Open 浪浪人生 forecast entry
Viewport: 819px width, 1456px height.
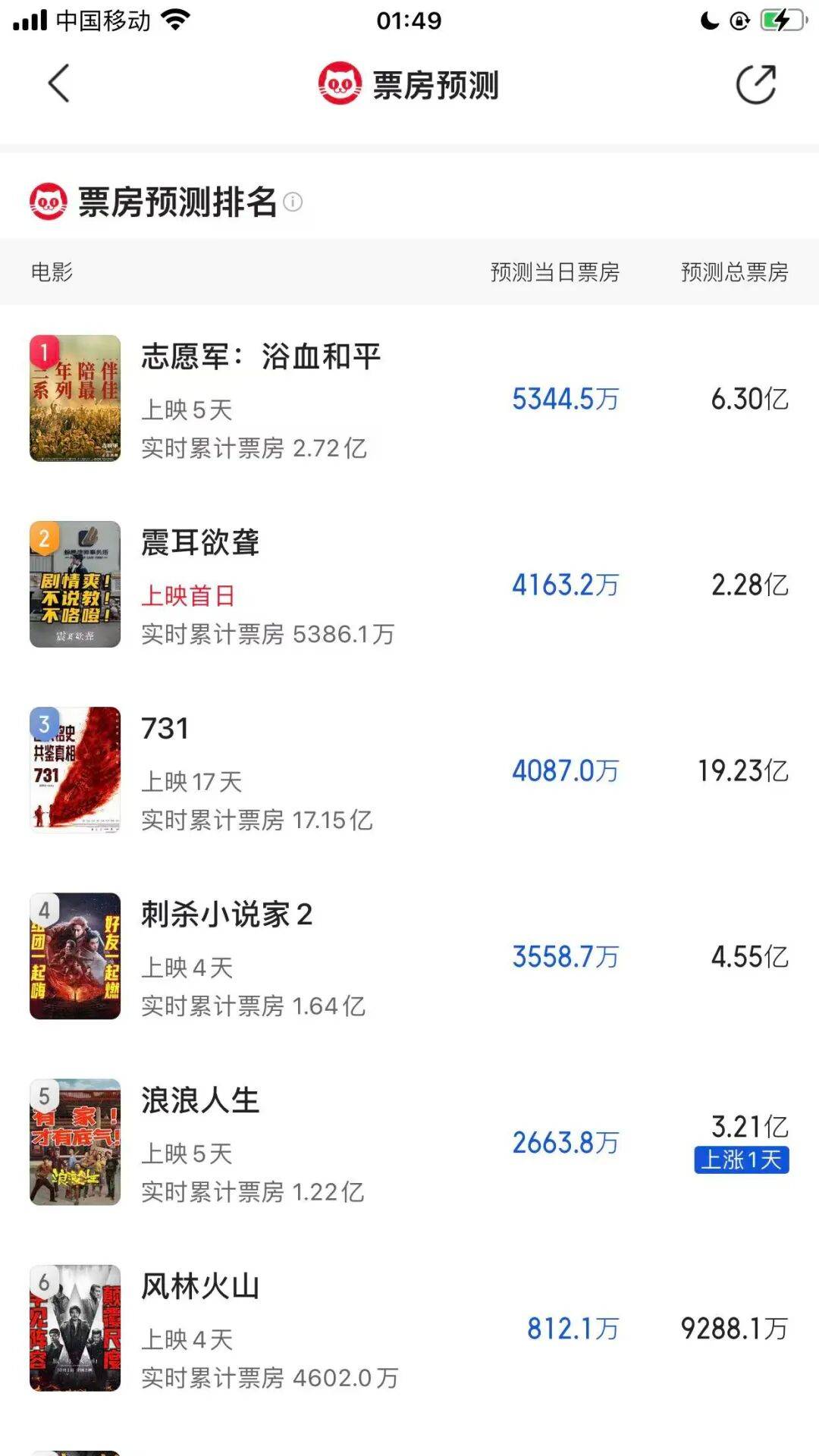(409, 1142)
